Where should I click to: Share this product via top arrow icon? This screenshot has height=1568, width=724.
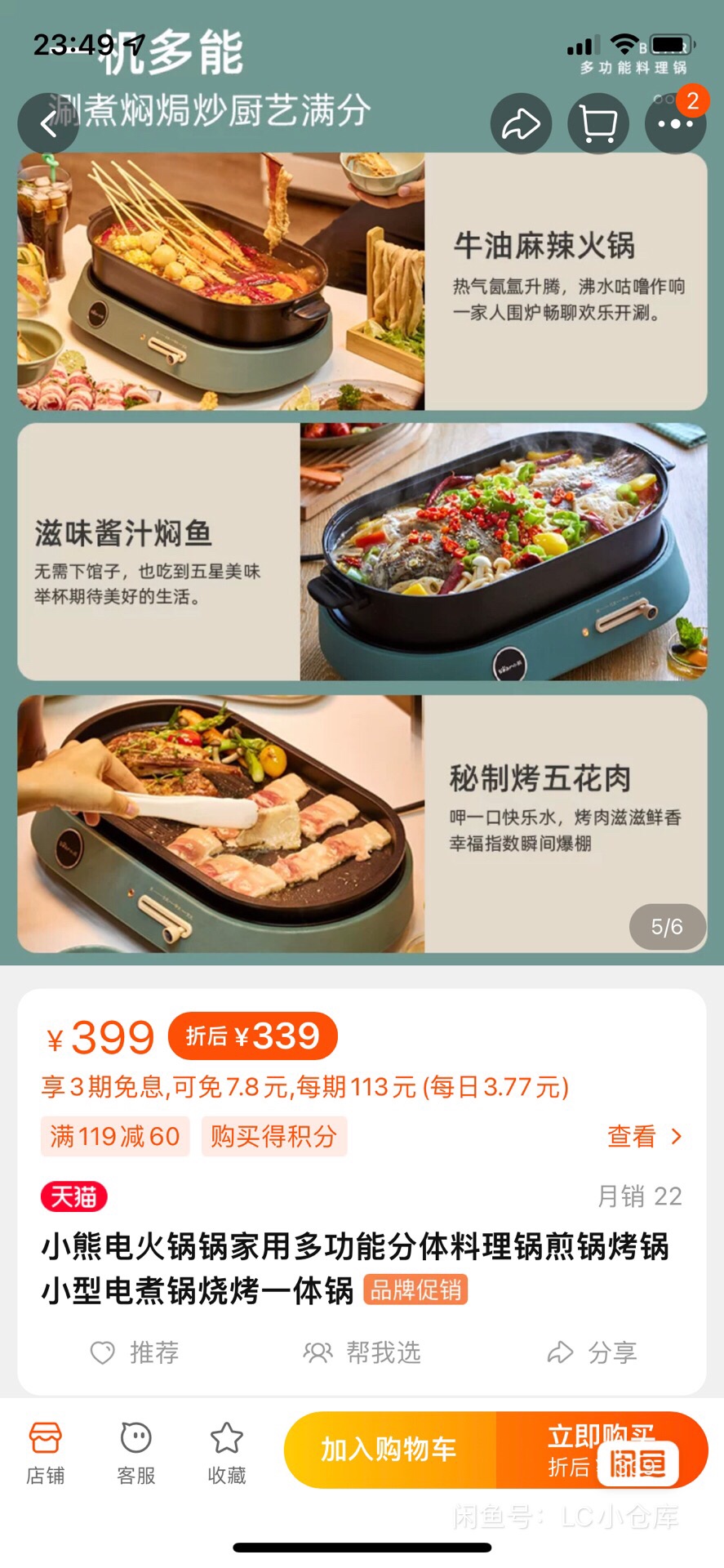coord(521,124)
